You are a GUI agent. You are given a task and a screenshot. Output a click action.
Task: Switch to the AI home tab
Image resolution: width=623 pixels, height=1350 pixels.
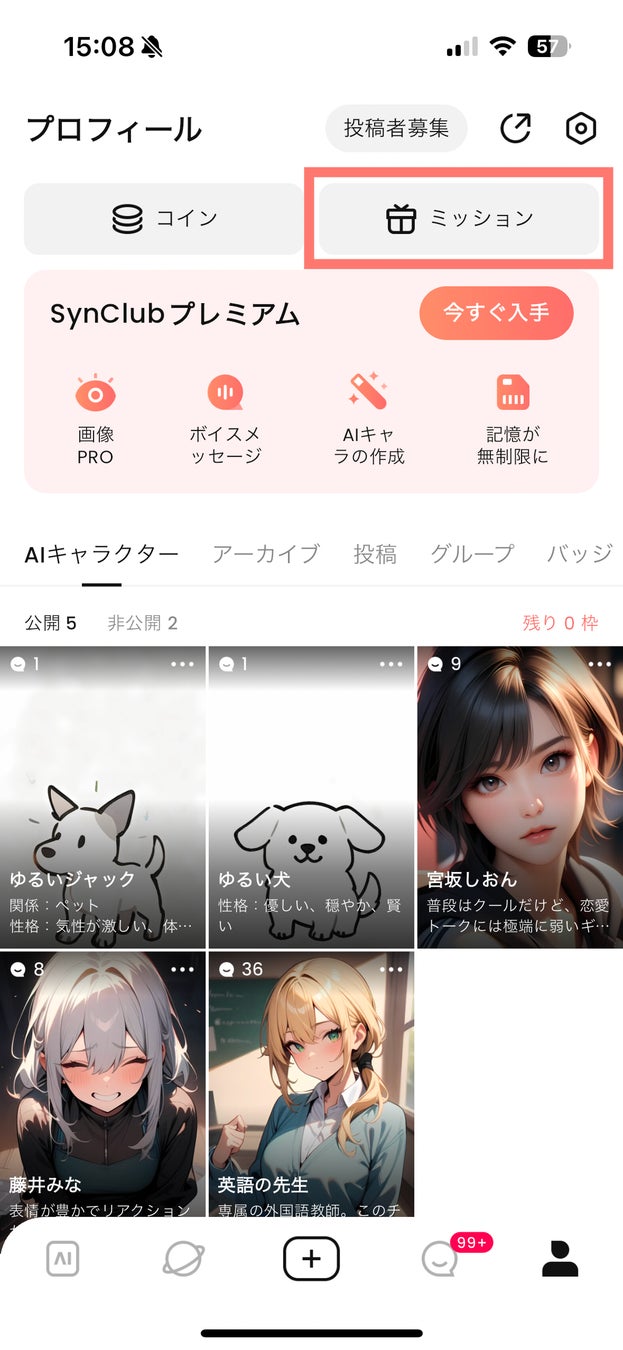pos(62,1260)
